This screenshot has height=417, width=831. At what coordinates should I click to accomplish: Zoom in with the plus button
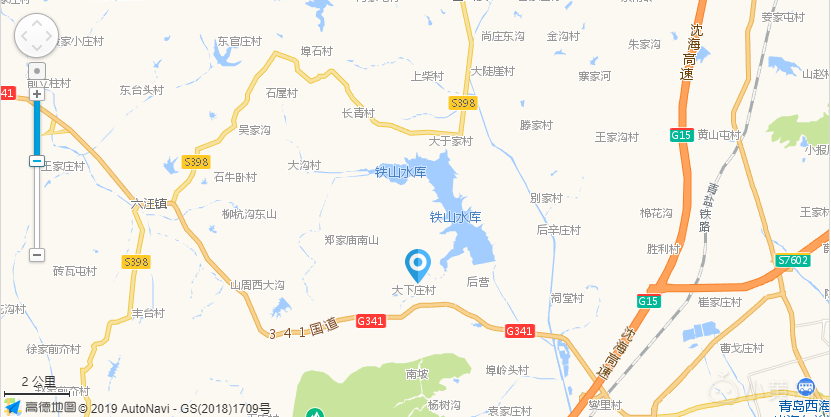[x=37, y=94]
